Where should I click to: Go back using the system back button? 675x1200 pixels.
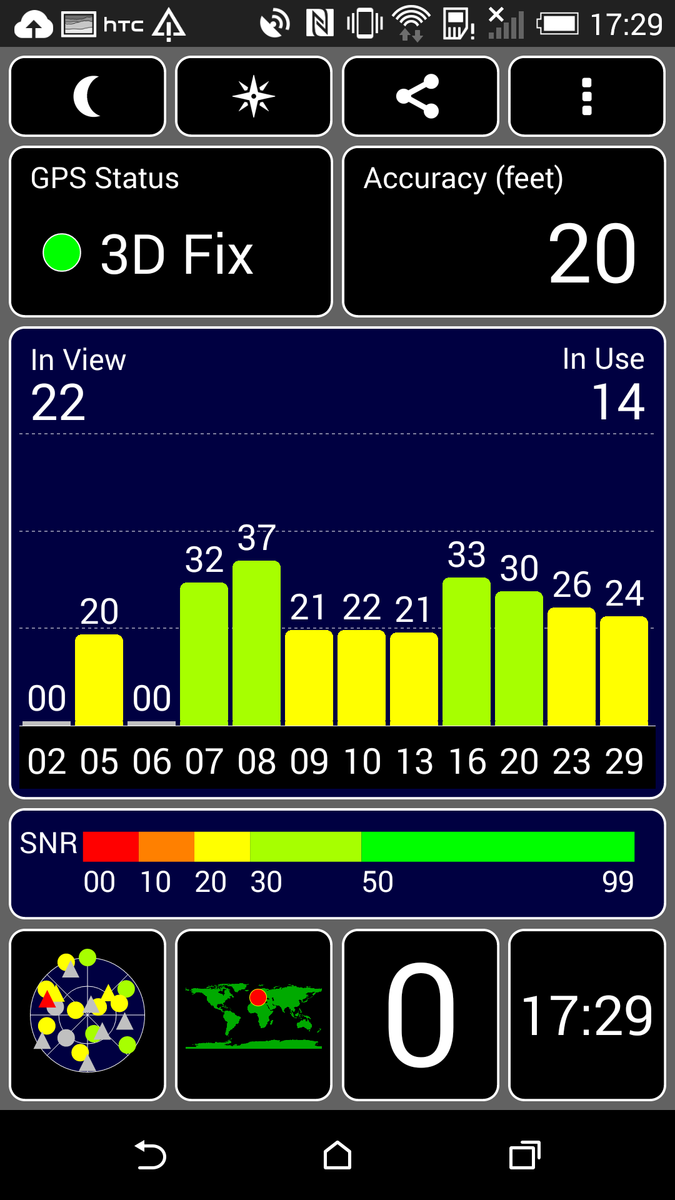click(150, 1156)
